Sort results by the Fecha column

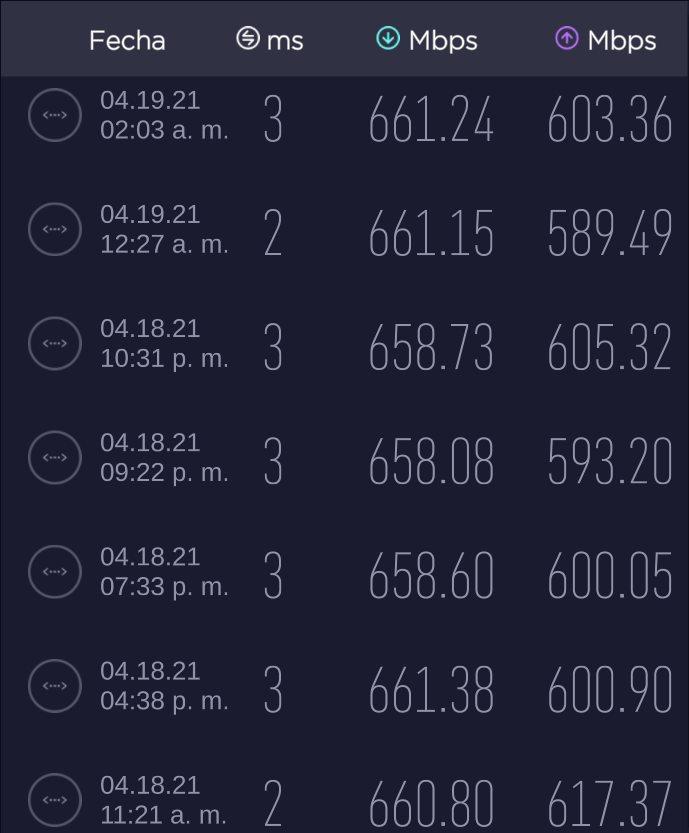point(127,40)
